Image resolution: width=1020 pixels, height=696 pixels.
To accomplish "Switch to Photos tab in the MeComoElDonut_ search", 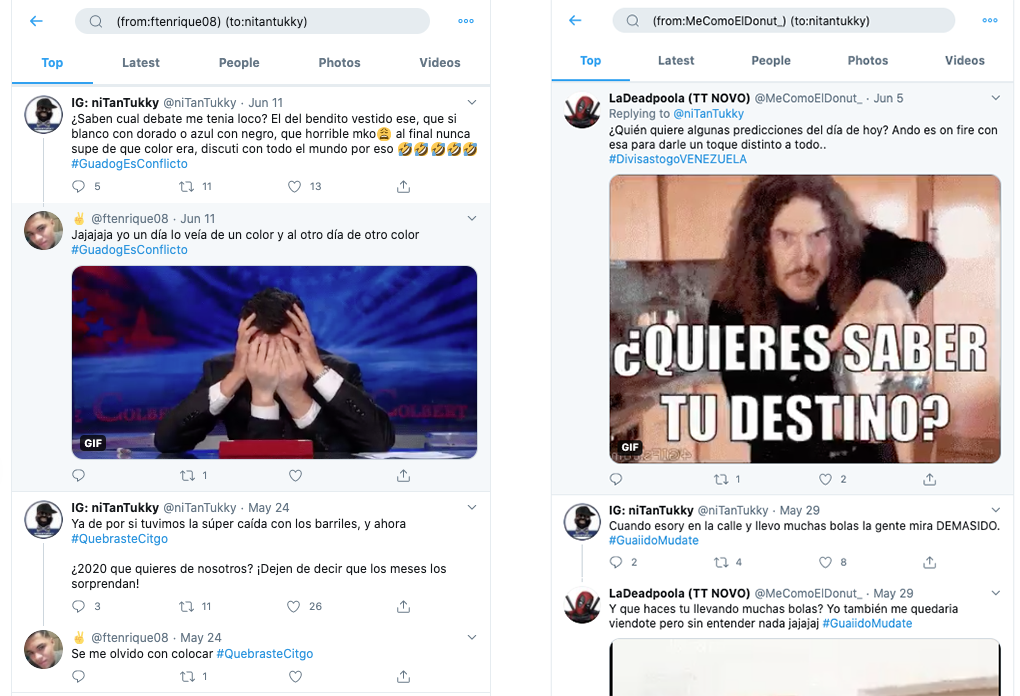I will click(868, 60).
